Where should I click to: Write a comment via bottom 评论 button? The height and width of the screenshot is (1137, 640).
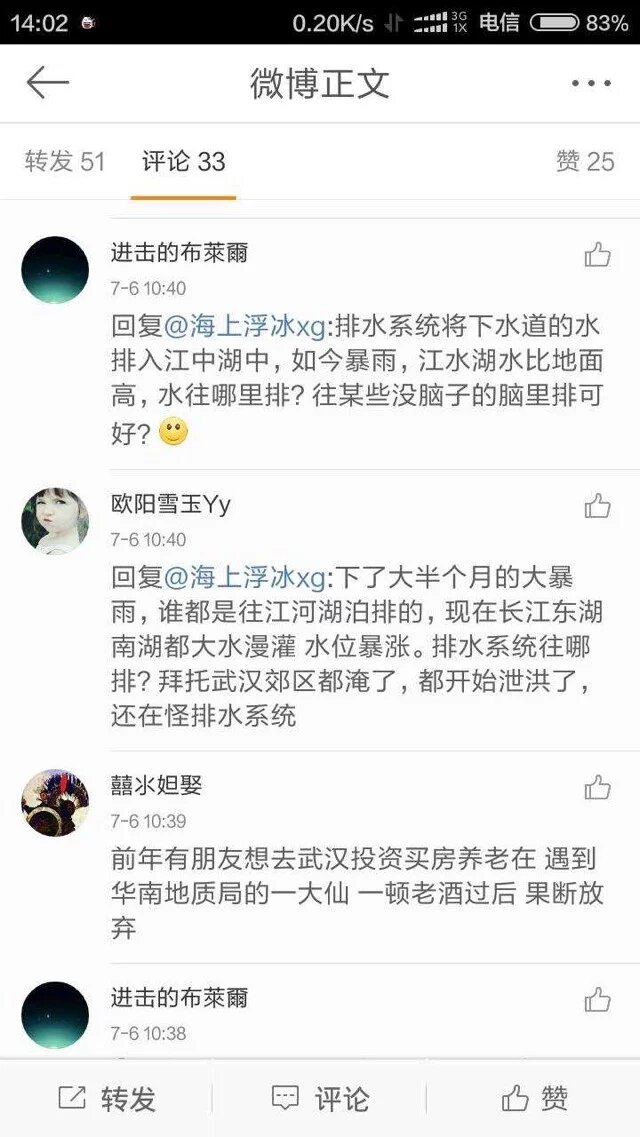click(x=320, y=1099)
